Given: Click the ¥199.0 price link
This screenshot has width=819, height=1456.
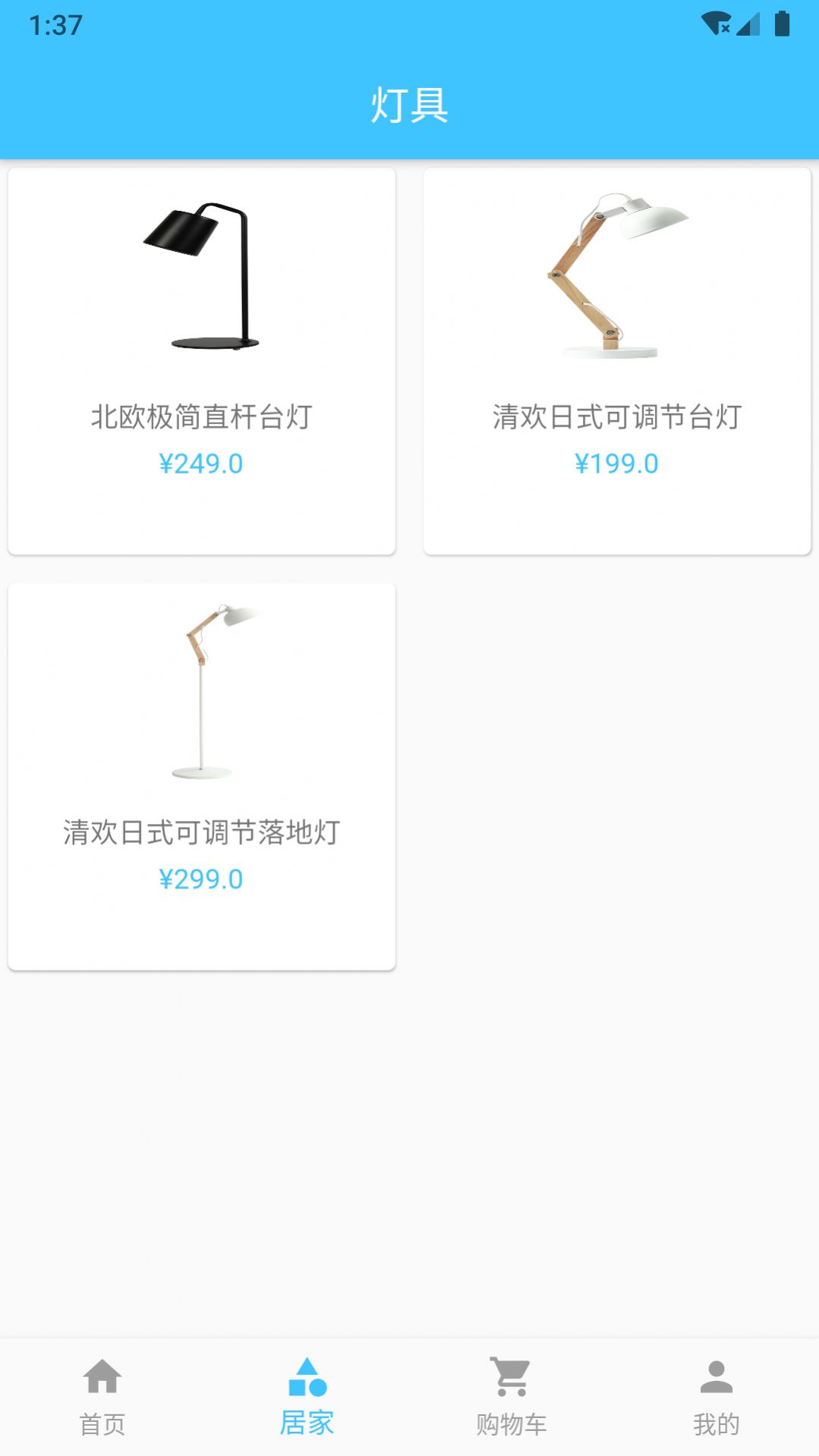Looking at the screenshot, I should click(x=617, y=464).
